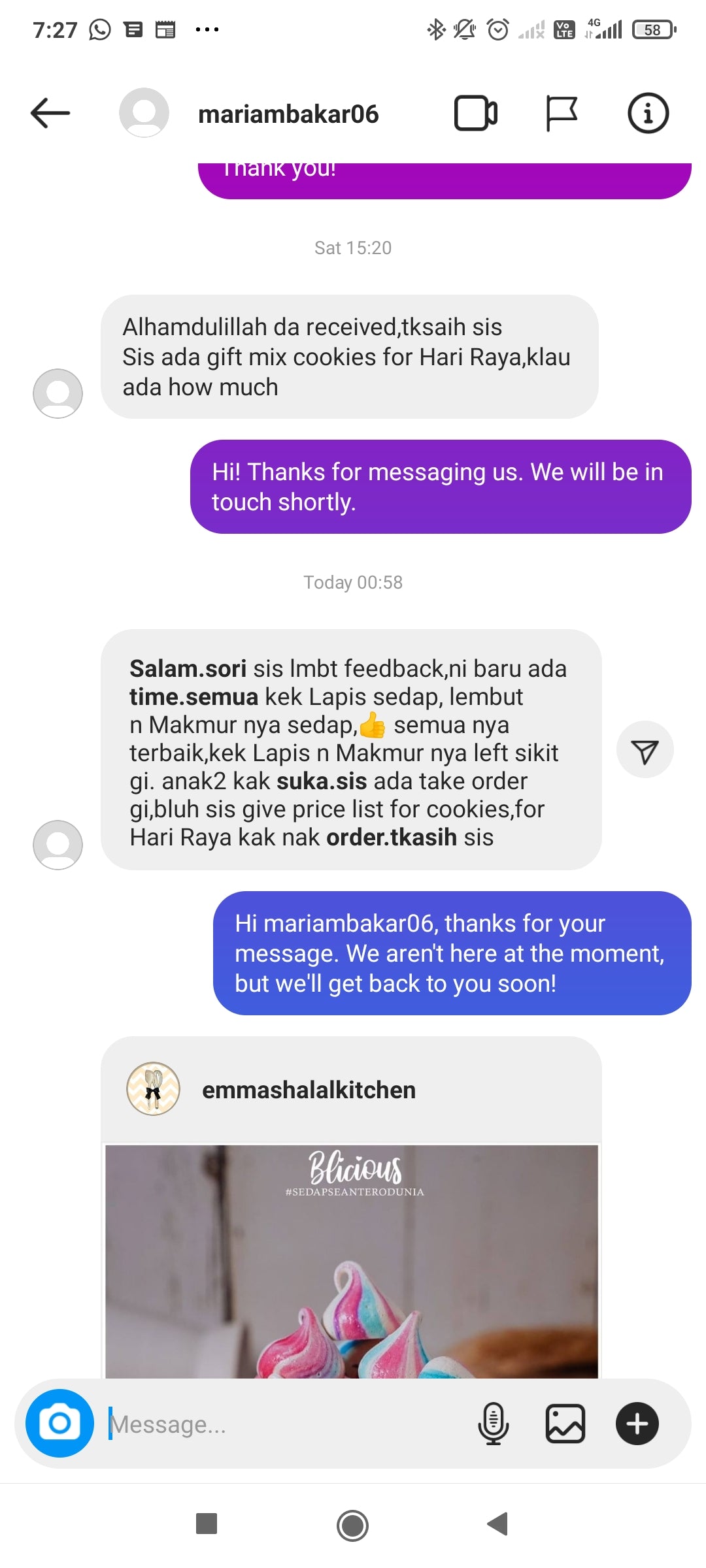The width and height of the screenshot is (706, 1568).
Task: Forward the Salam.sori feedback message
Action: (x=645, y=751)
